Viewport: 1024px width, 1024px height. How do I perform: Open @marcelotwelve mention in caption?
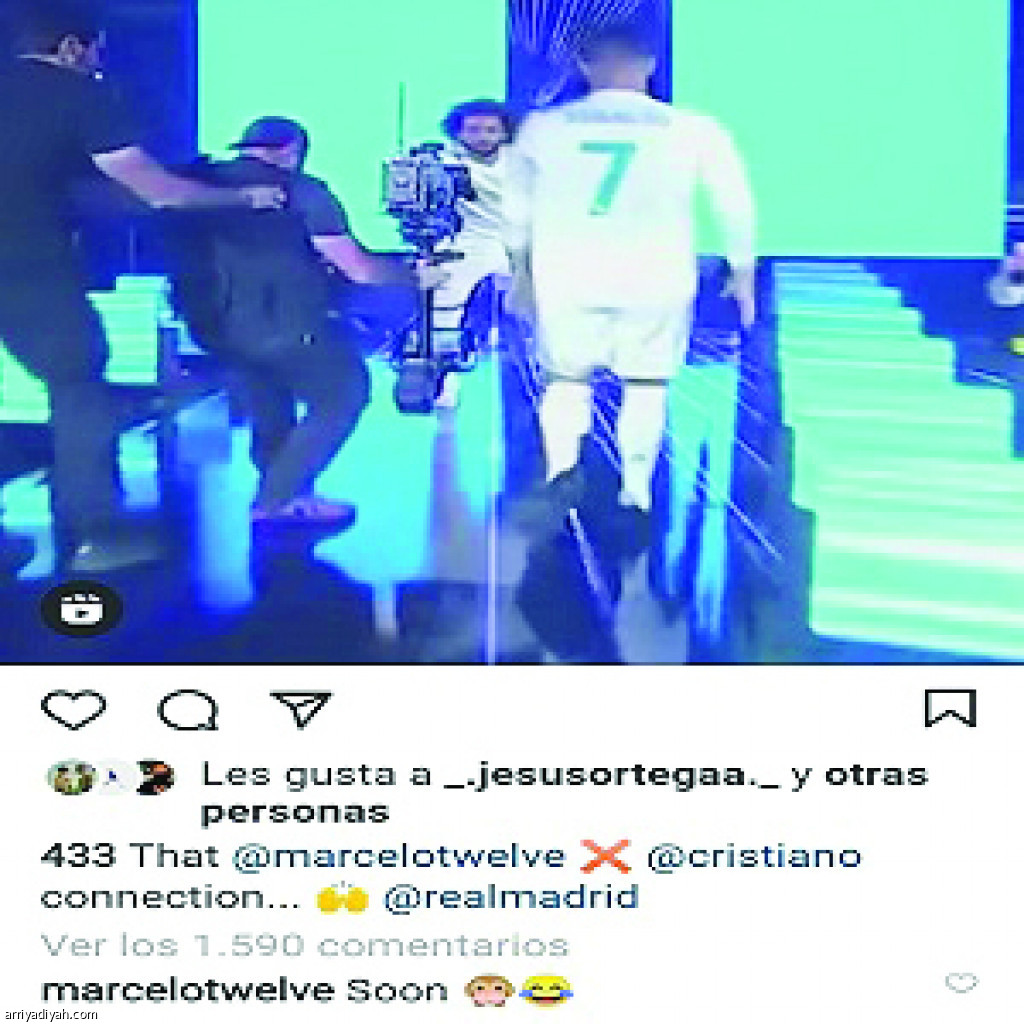[399, 857]
